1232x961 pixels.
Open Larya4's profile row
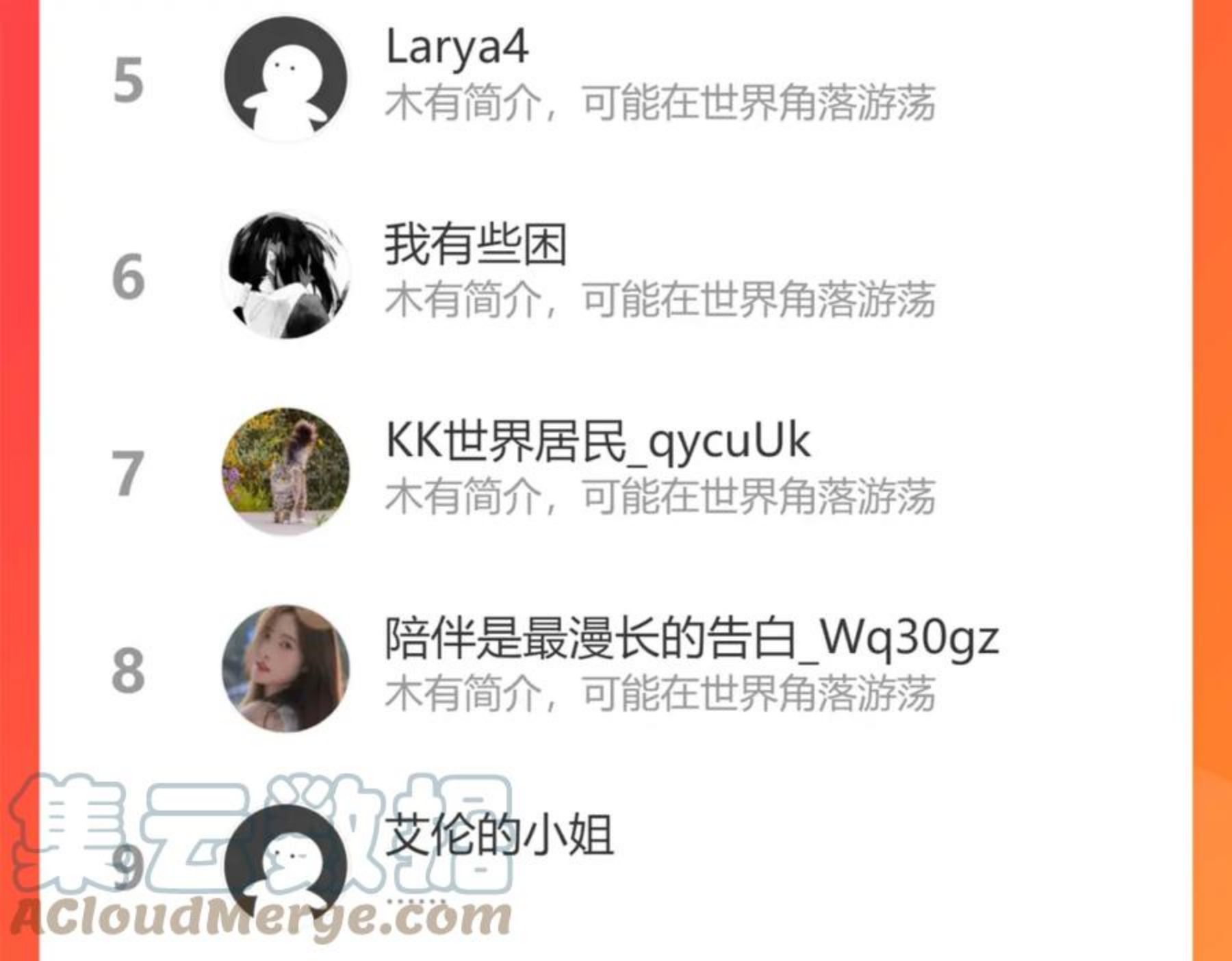point(457,48)
